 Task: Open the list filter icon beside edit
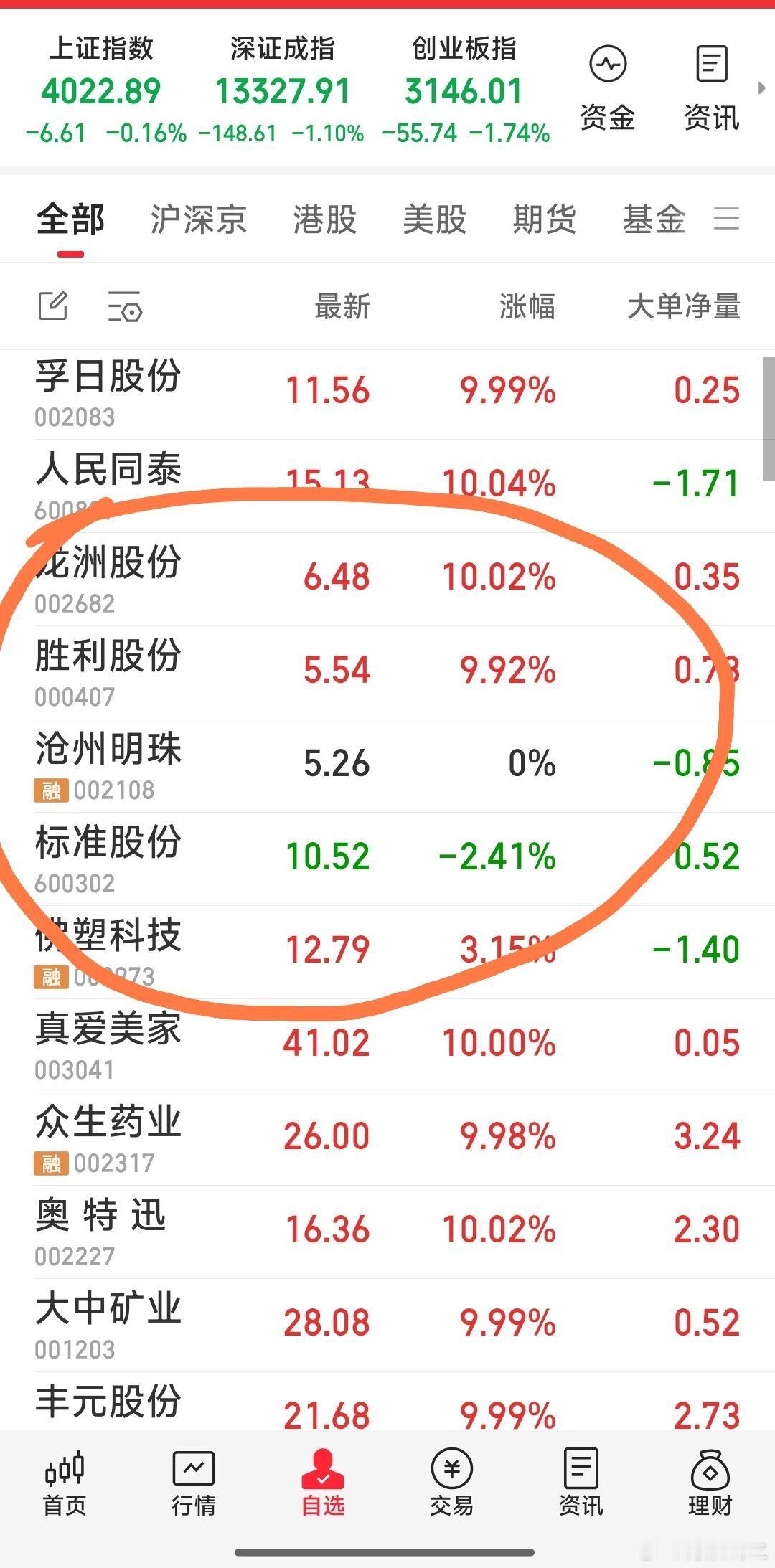126,306
